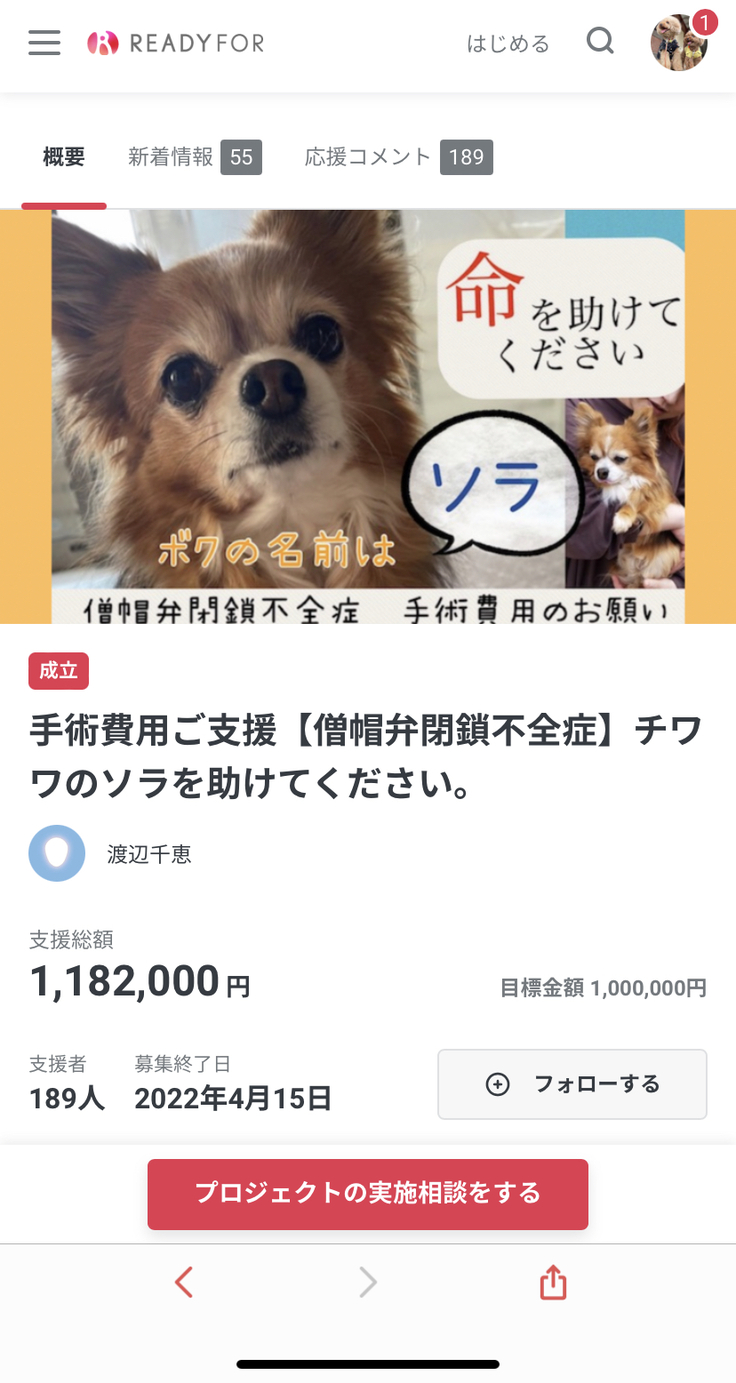Open the profile avatar with notification badge
The height and width of the screenshot is (1383, 736).
pos(680,42)
